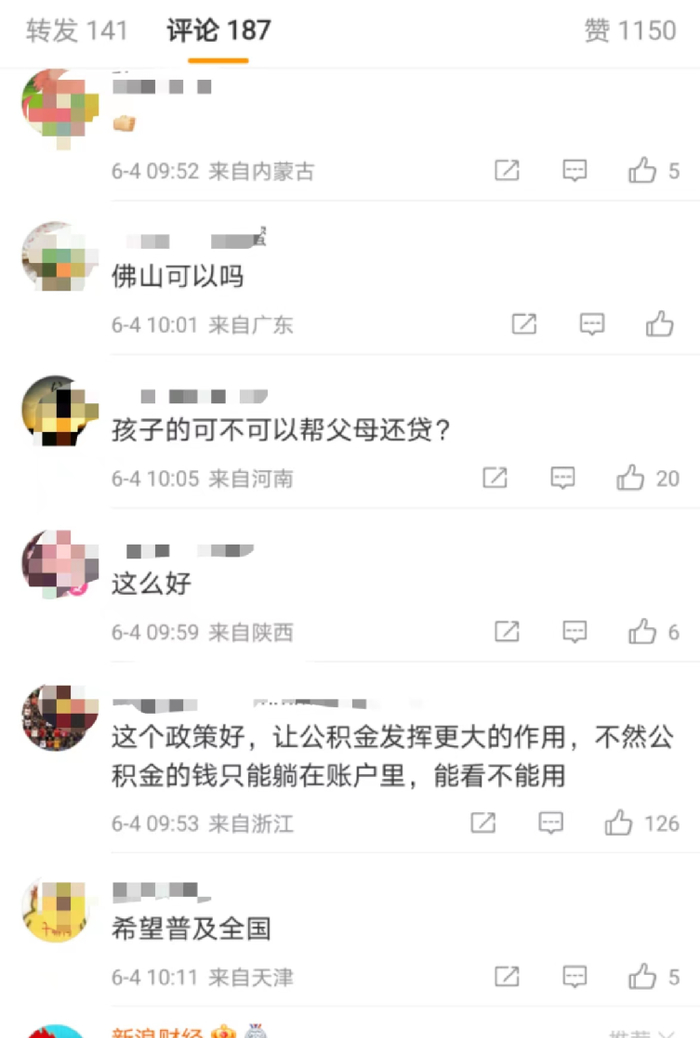
Task: Like the comment 这么好
Action: tap(642, 632)
